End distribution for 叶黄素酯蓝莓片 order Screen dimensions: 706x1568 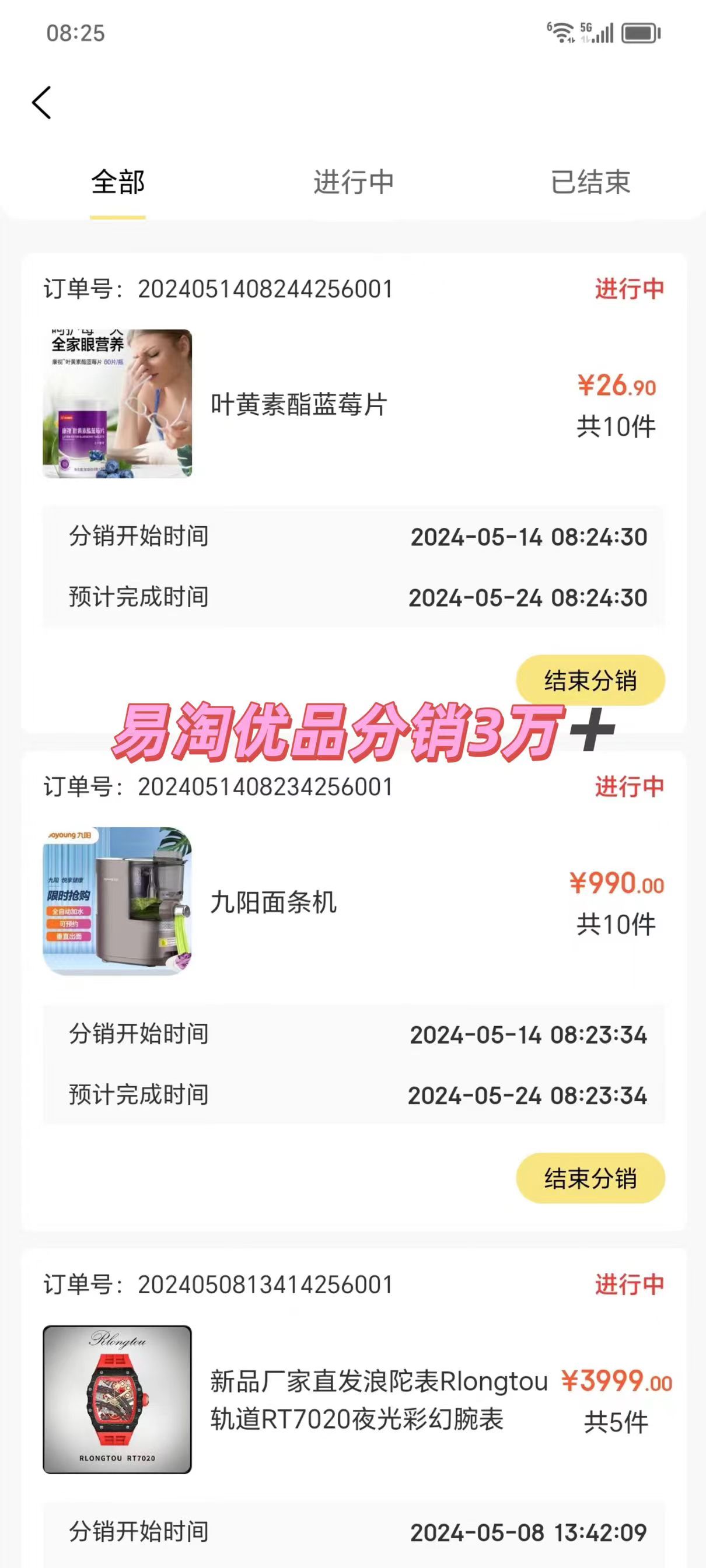(590, 680)
